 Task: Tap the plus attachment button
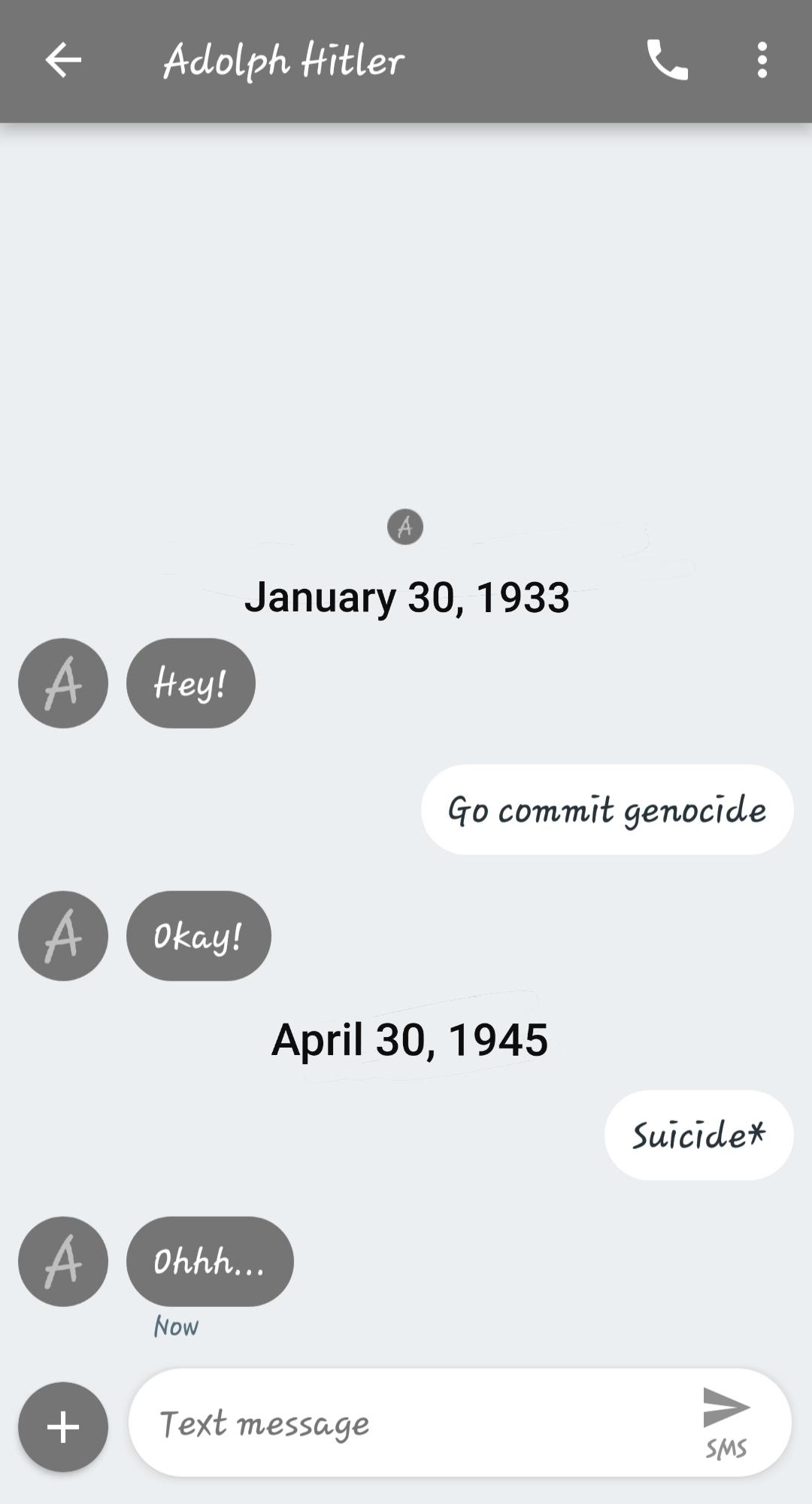(x=63, y=1426)
